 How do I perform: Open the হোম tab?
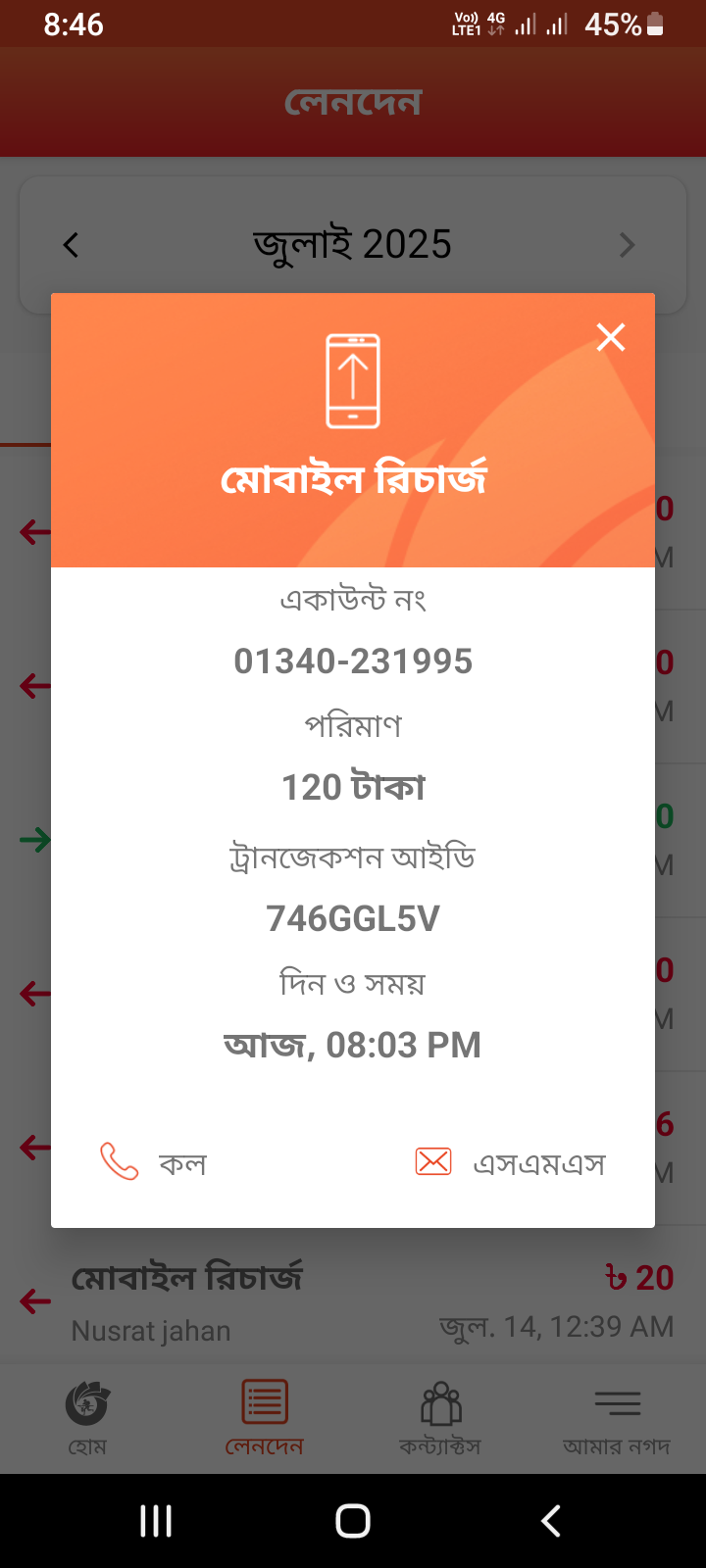click(87, 1418)
